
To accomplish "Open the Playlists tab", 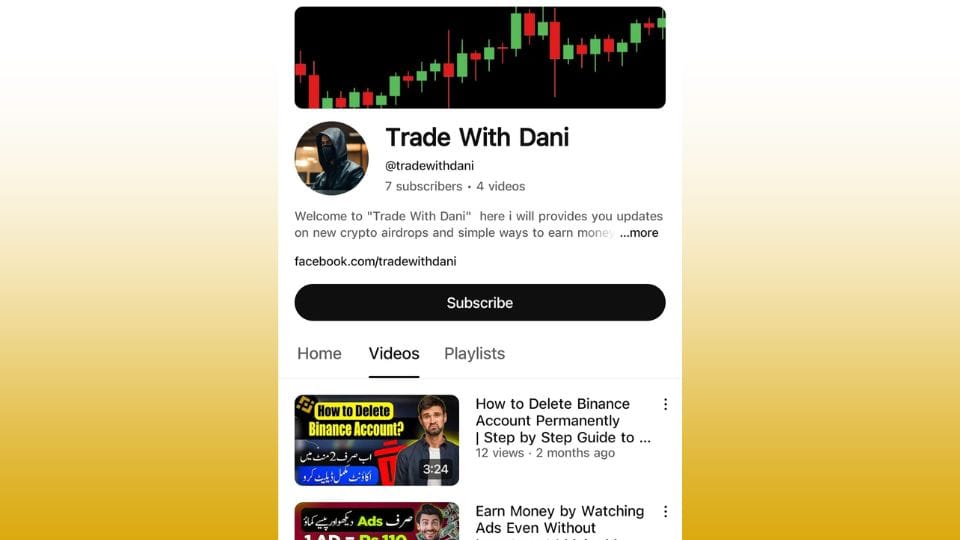I will (474, 353).
